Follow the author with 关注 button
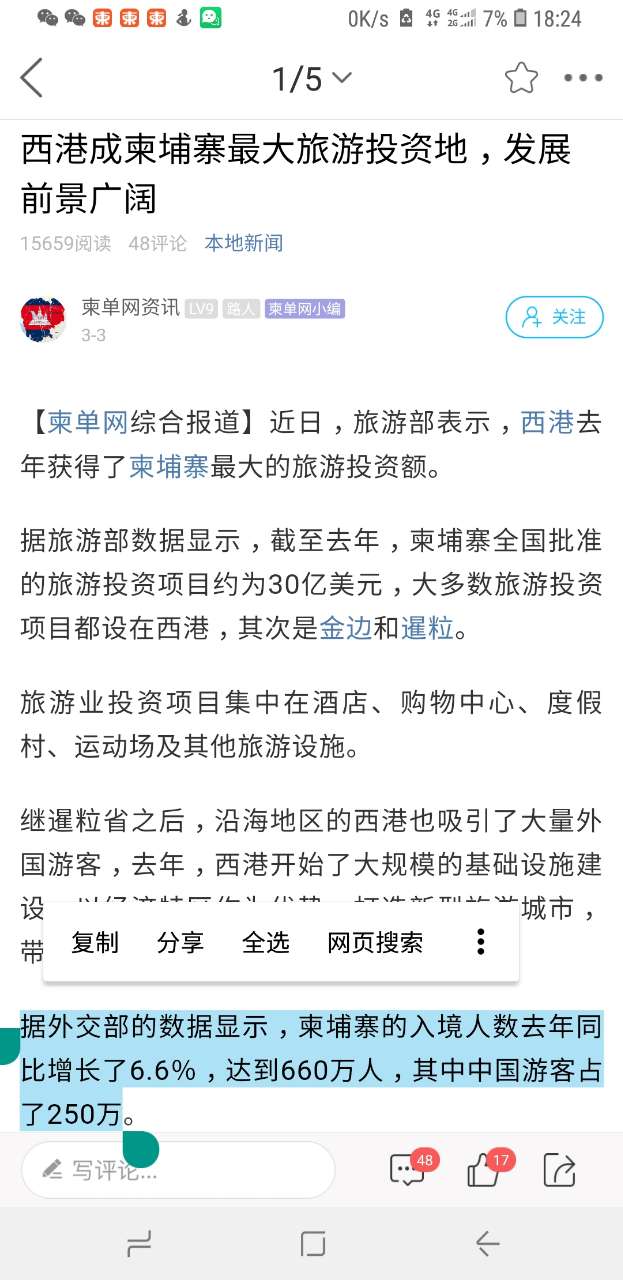The height and width of the screenshot is (1280, 623). pyautogui.click(x=554, y=317)
